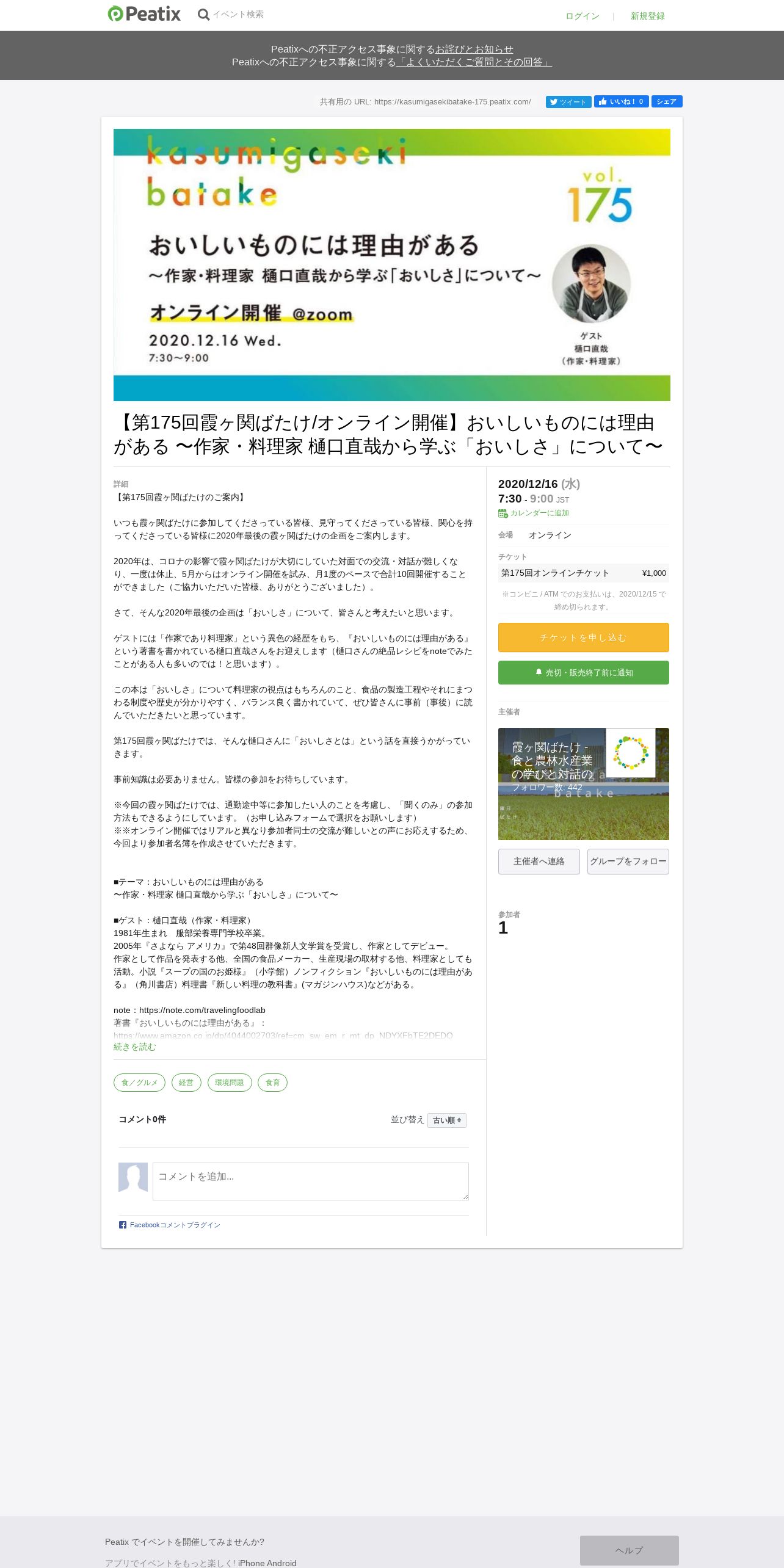
Task: Open the 古い順 sort dropdown
Action: (447, 1120)
